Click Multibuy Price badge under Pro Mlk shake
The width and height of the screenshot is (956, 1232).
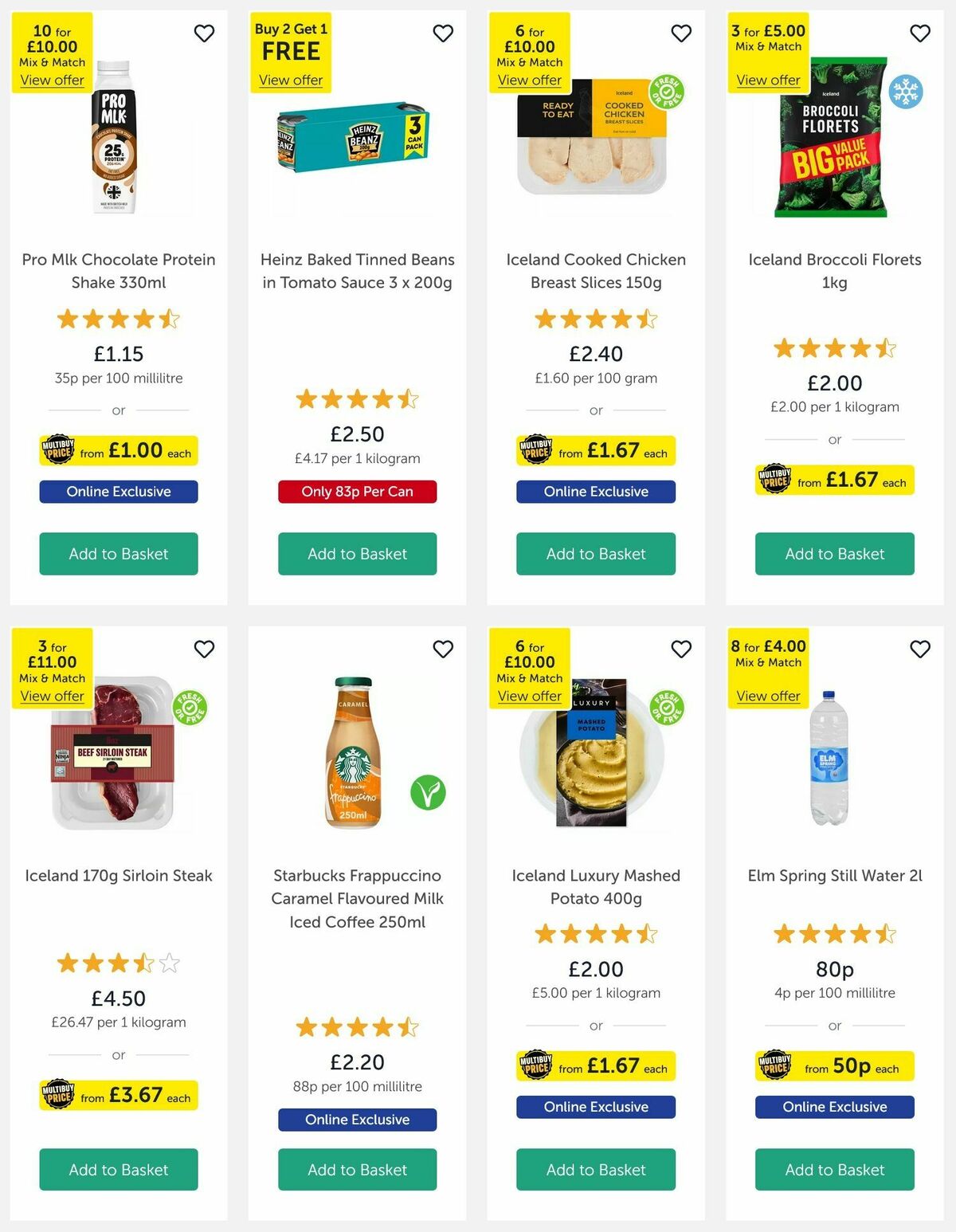coord(57,450)
